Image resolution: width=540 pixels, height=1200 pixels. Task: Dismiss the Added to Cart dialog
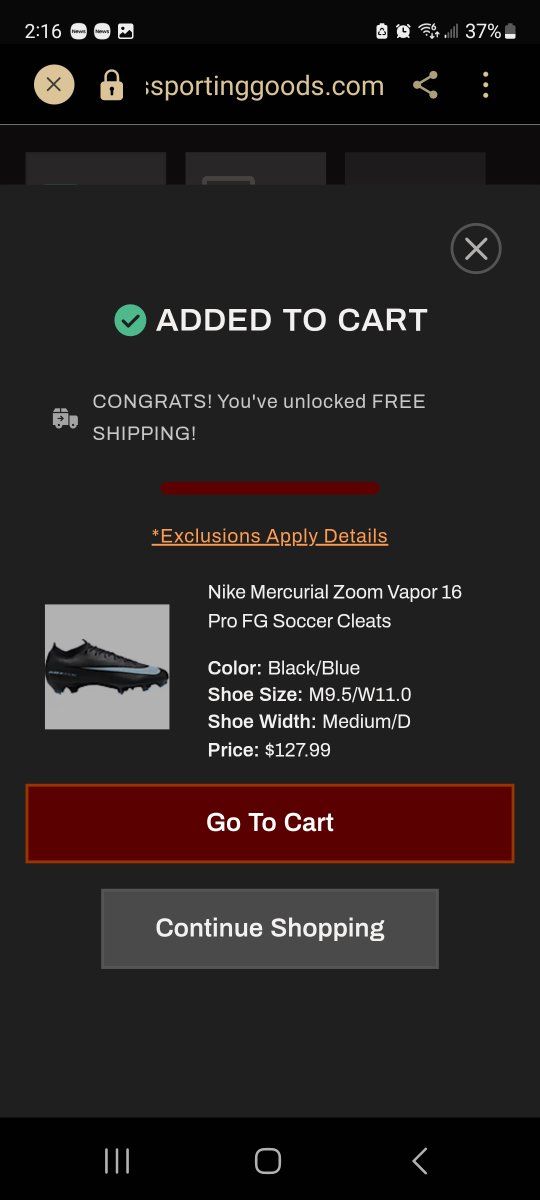coord(476,249)
